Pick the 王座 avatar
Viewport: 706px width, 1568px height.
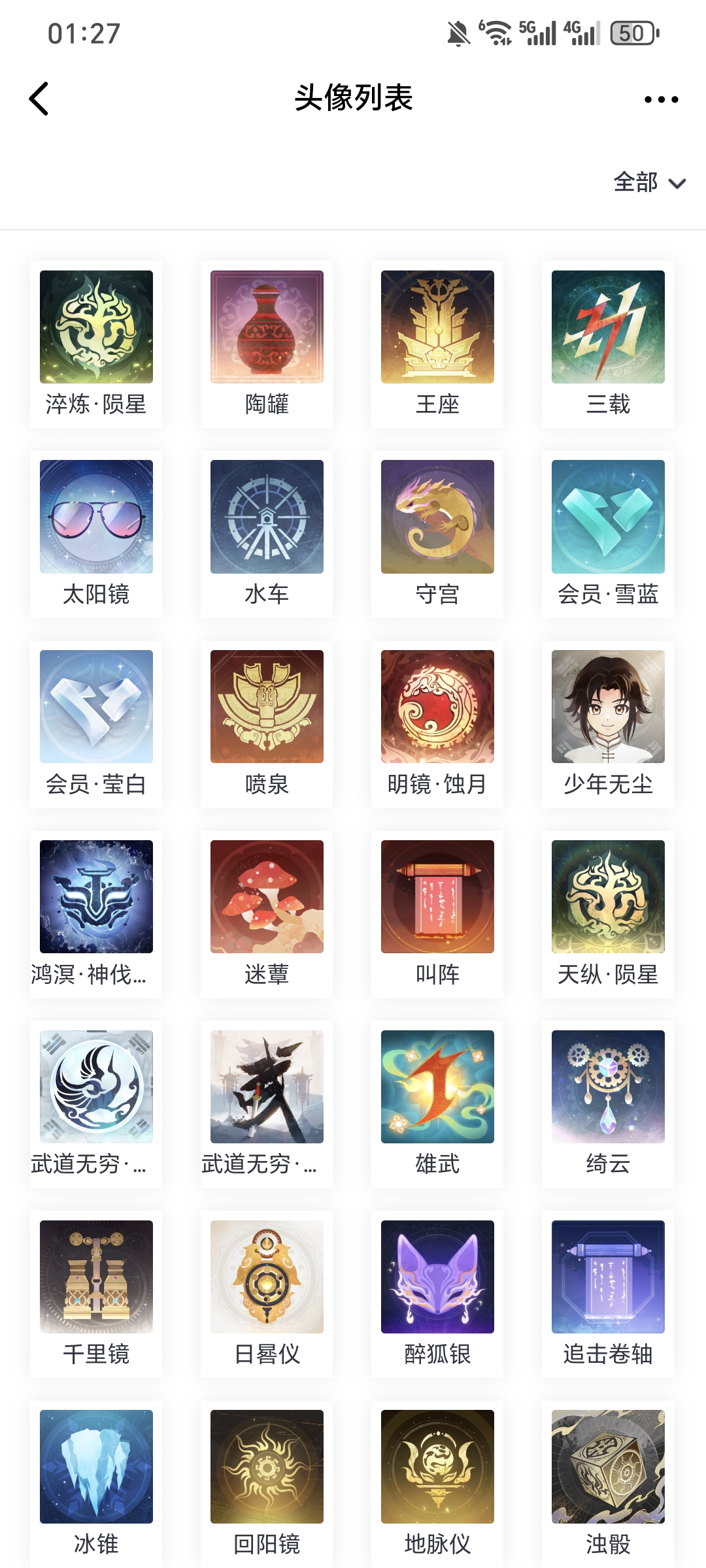(x=437, y=327)
